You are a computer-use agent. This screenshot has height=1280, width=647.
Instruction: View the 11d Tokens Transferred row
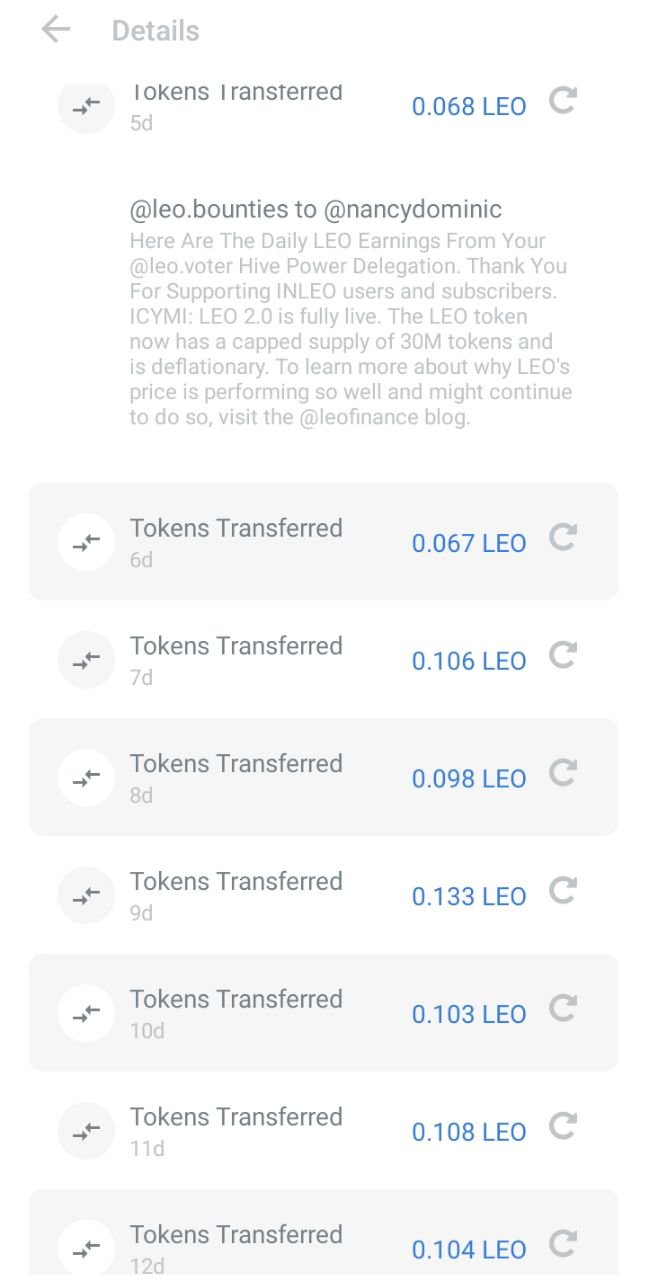[323, 1130]
